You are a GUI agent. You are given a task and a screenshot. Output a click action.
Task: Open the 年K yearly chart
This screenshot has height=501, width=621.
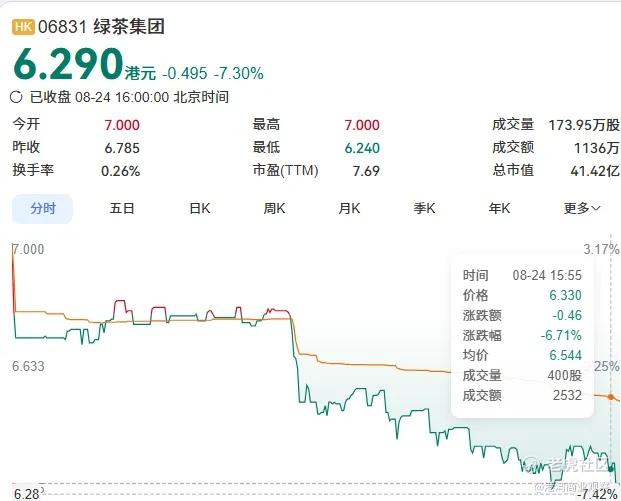coord(499,208)
